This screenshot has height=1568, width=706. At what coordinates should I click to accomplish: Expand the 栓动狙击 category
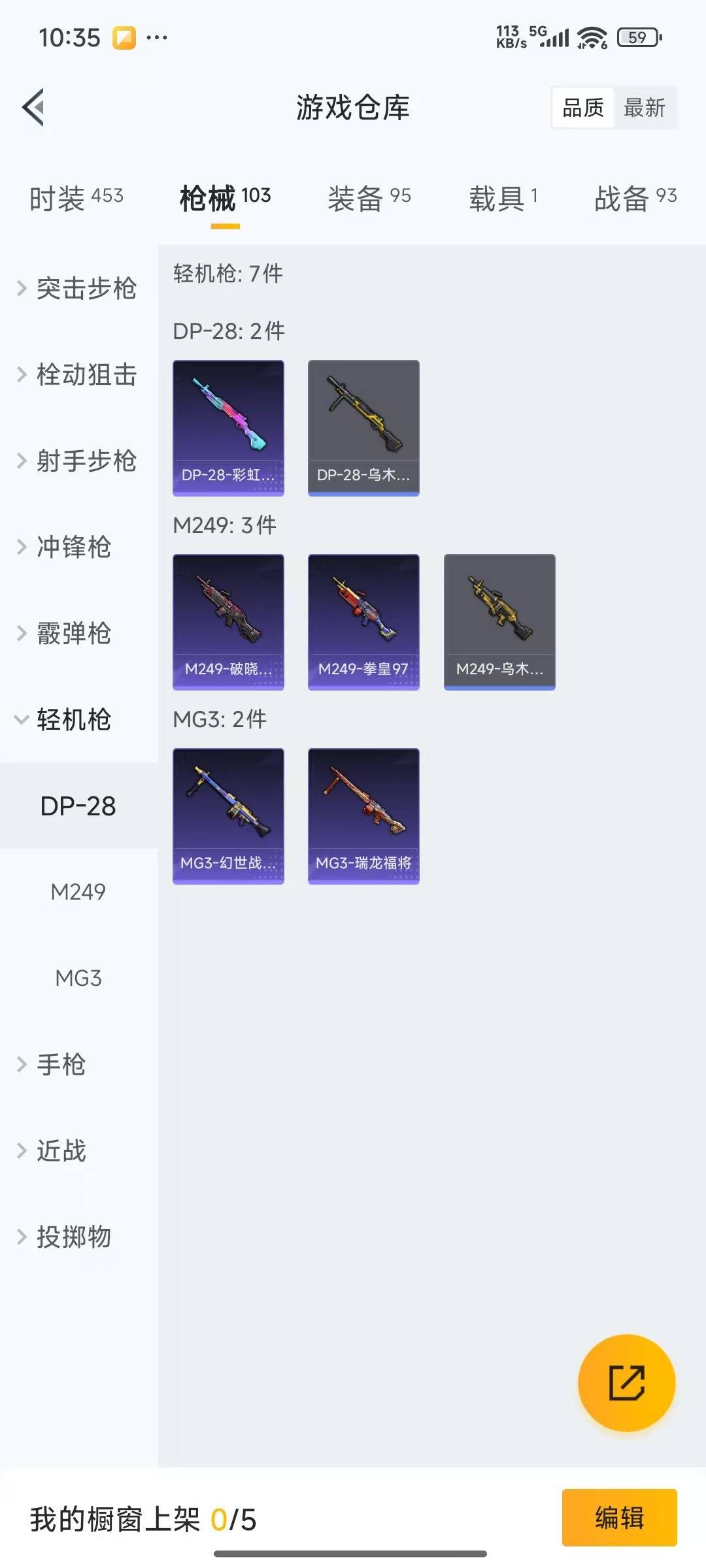tap(78, 374)
